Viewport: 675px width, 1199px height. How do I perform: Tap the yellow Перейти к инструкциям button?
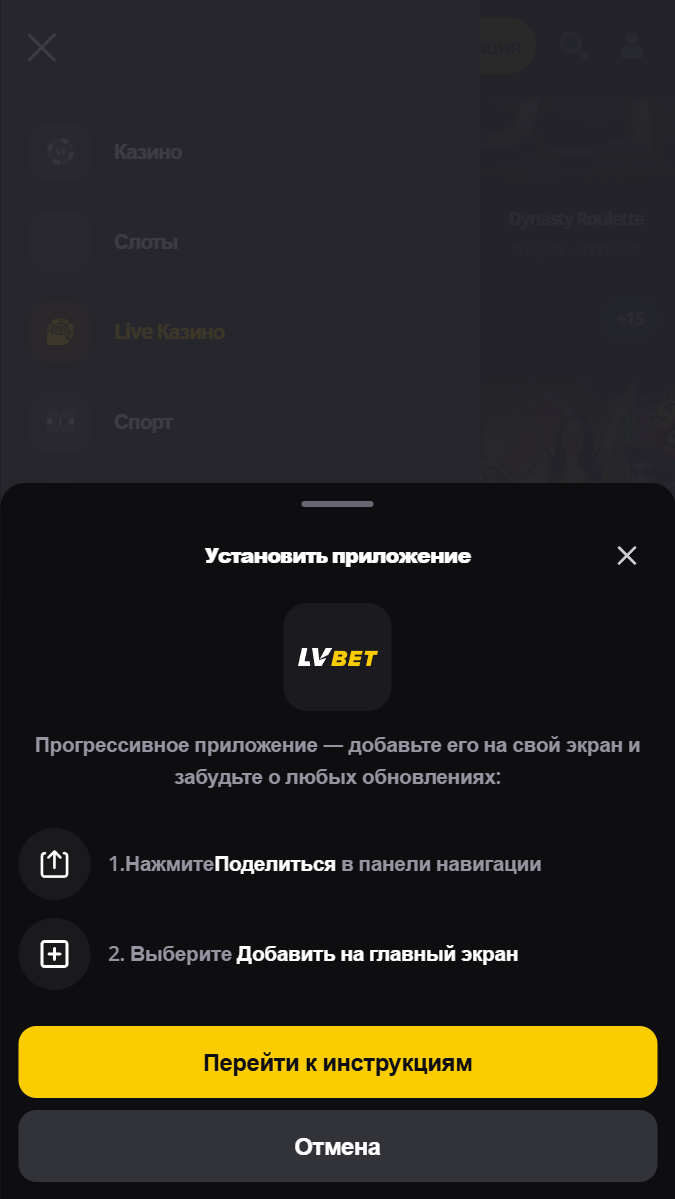point(337,1062)
